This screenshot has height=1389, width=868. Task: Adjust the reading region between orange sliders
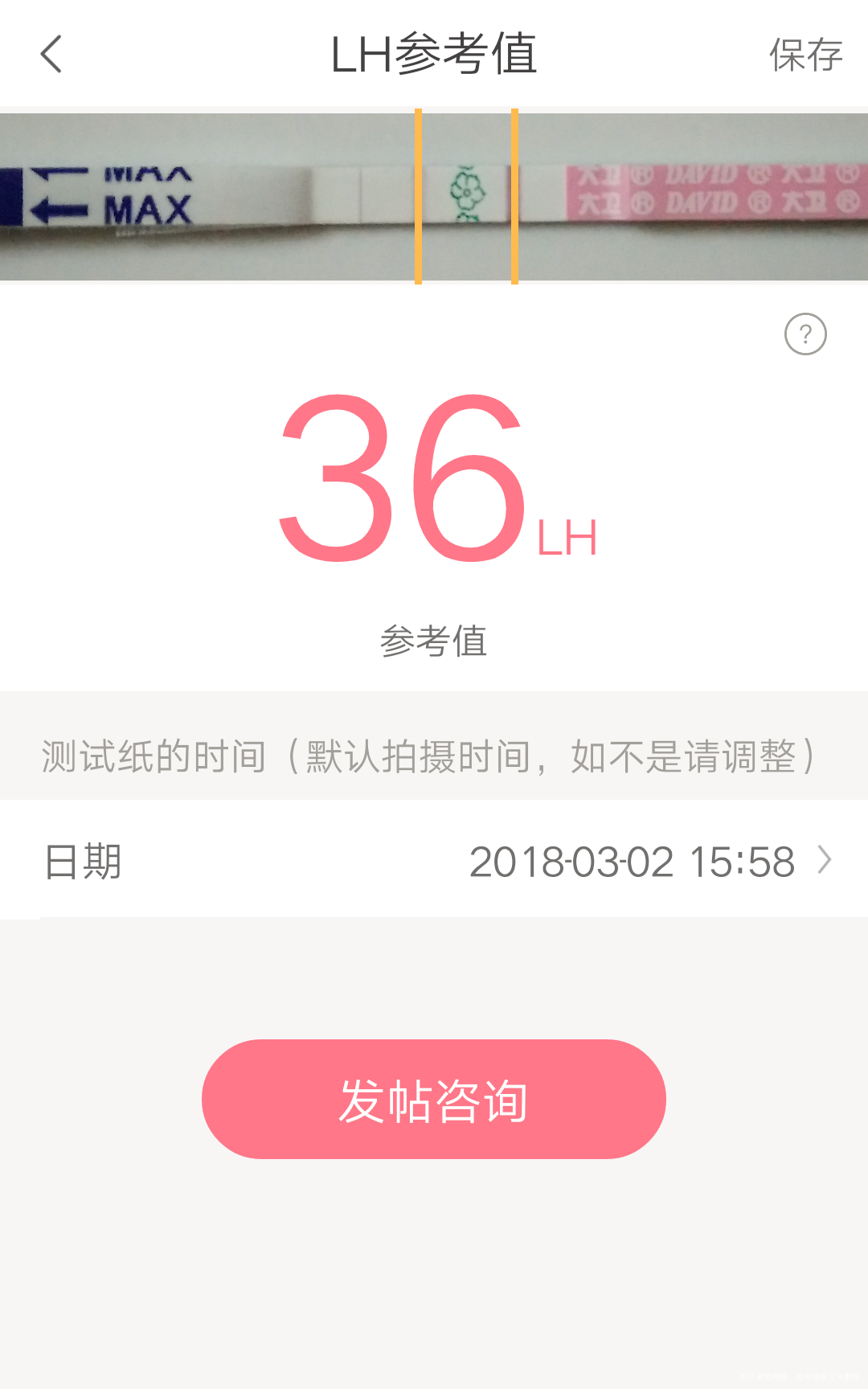click(x=466, y=195)
